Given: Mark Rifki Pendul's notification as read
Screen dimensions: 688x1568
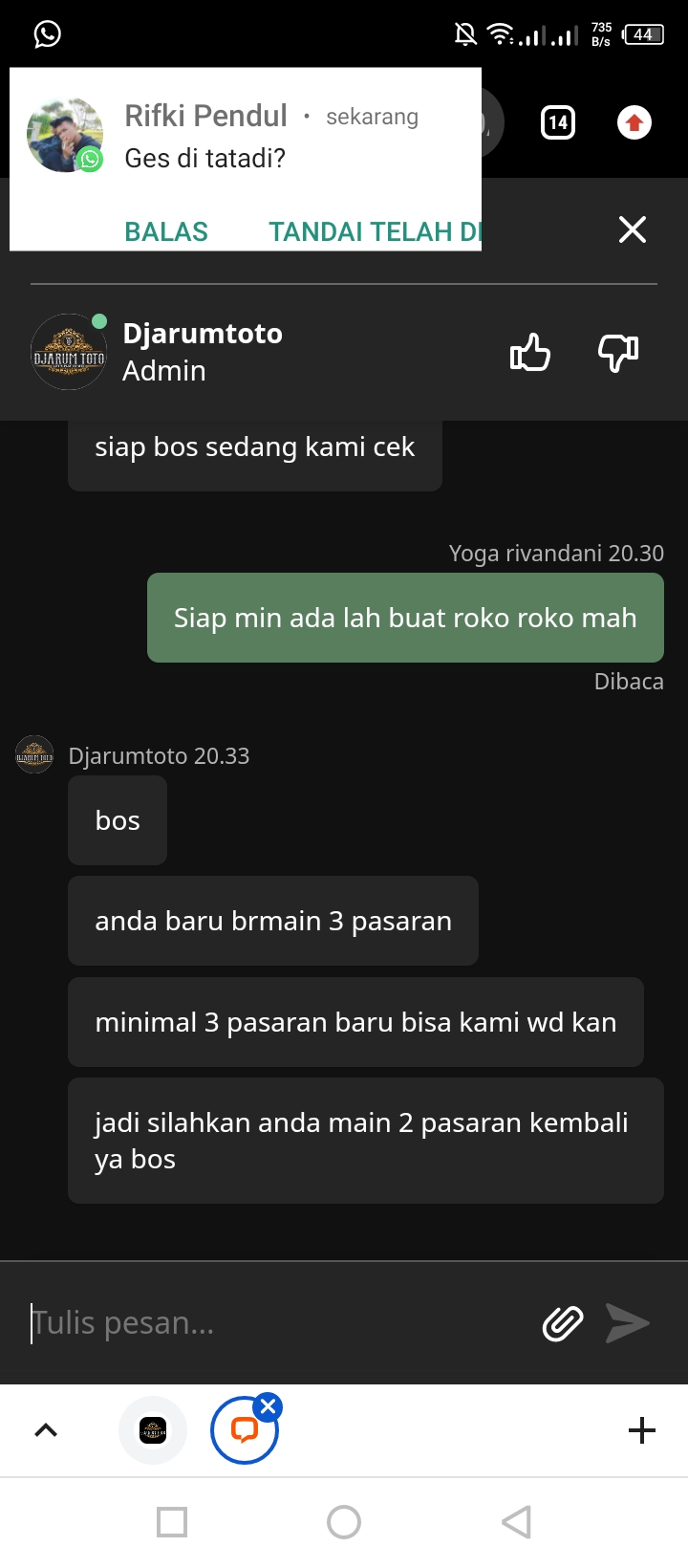Looking at the screenshot, I should (375, 231).
